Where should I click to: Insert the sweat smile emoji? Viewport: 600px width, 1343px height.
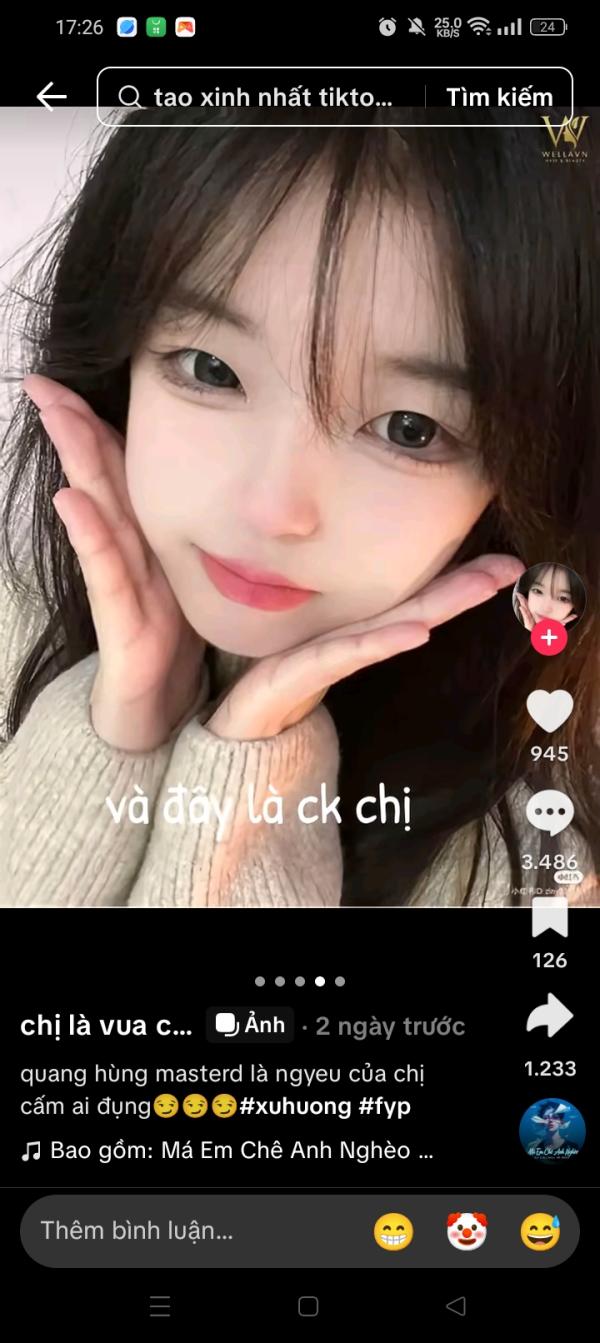(540, 1231)
